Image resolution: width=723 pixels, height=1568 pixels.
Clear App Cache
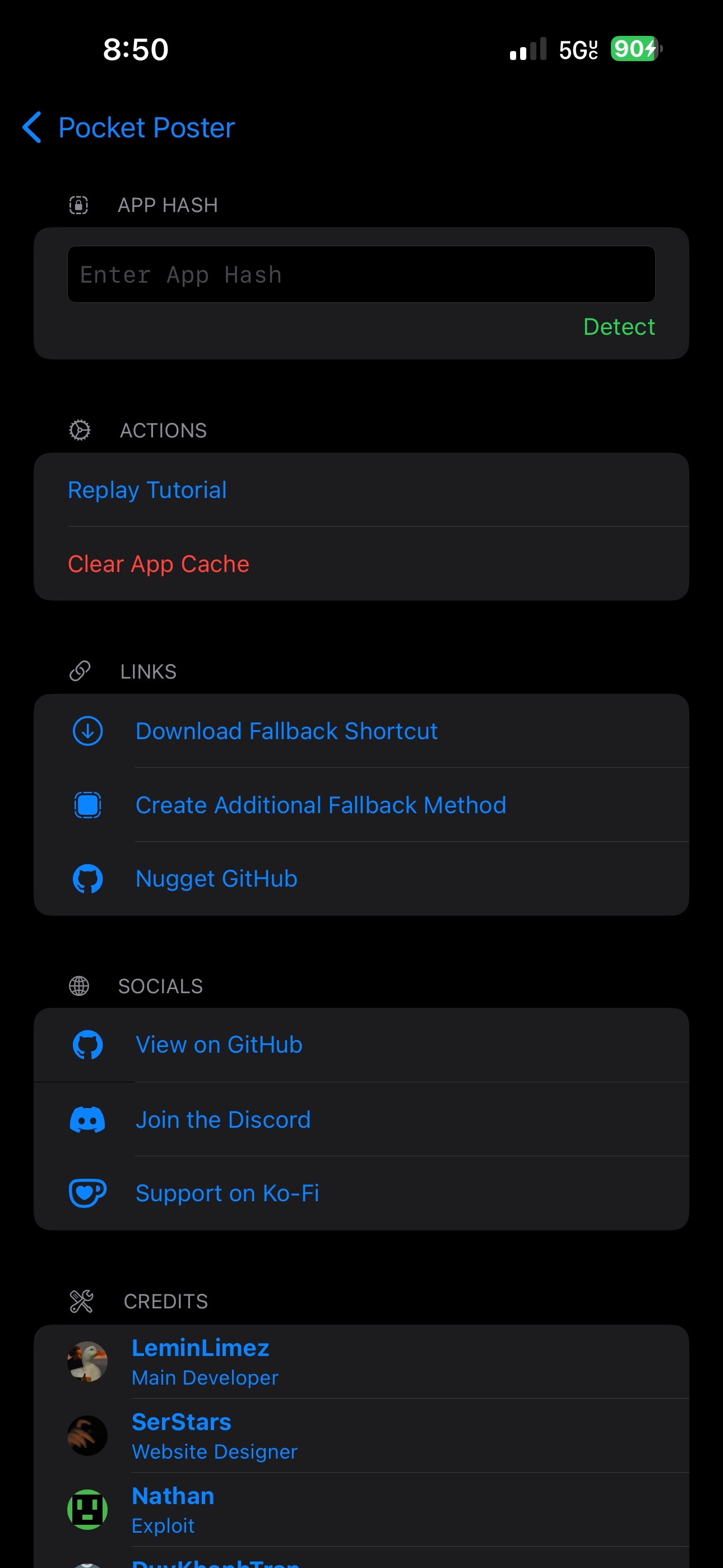pos(361,564)
